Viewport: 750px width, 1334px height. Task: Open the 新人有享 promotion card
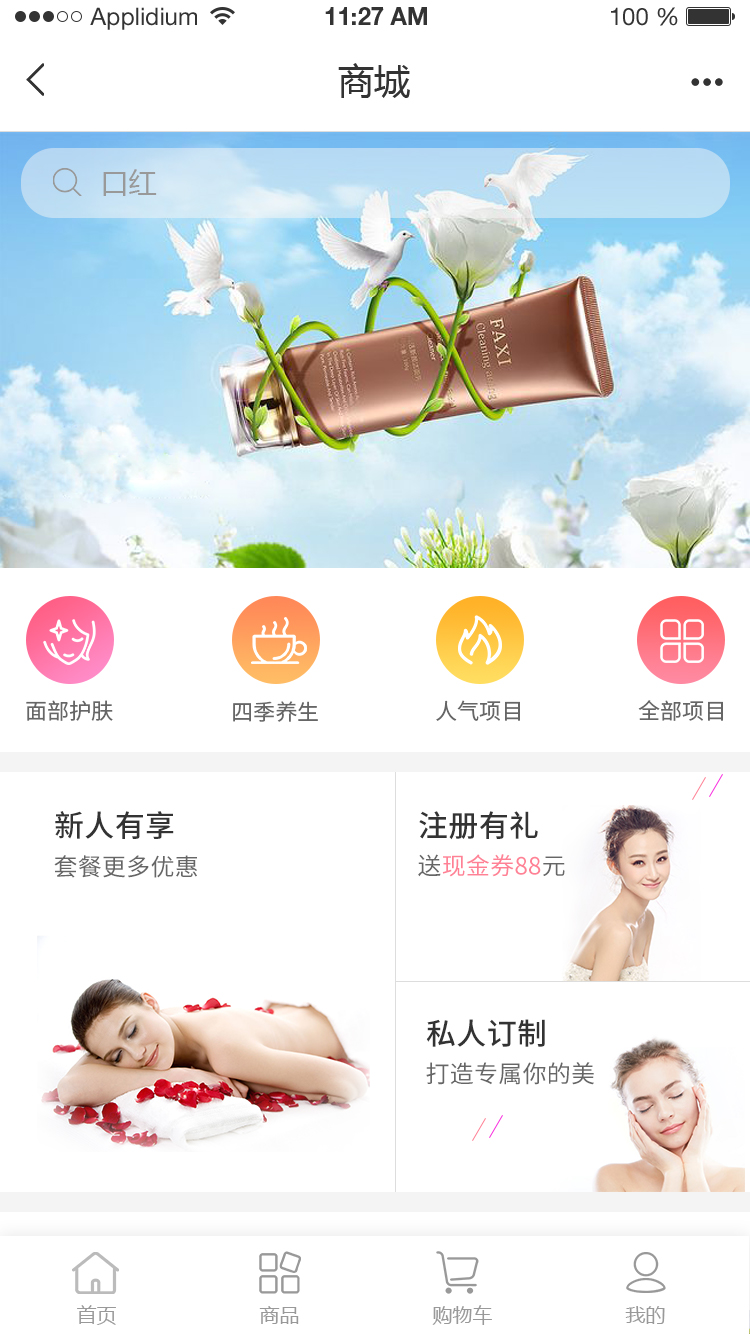pos(197,980)
